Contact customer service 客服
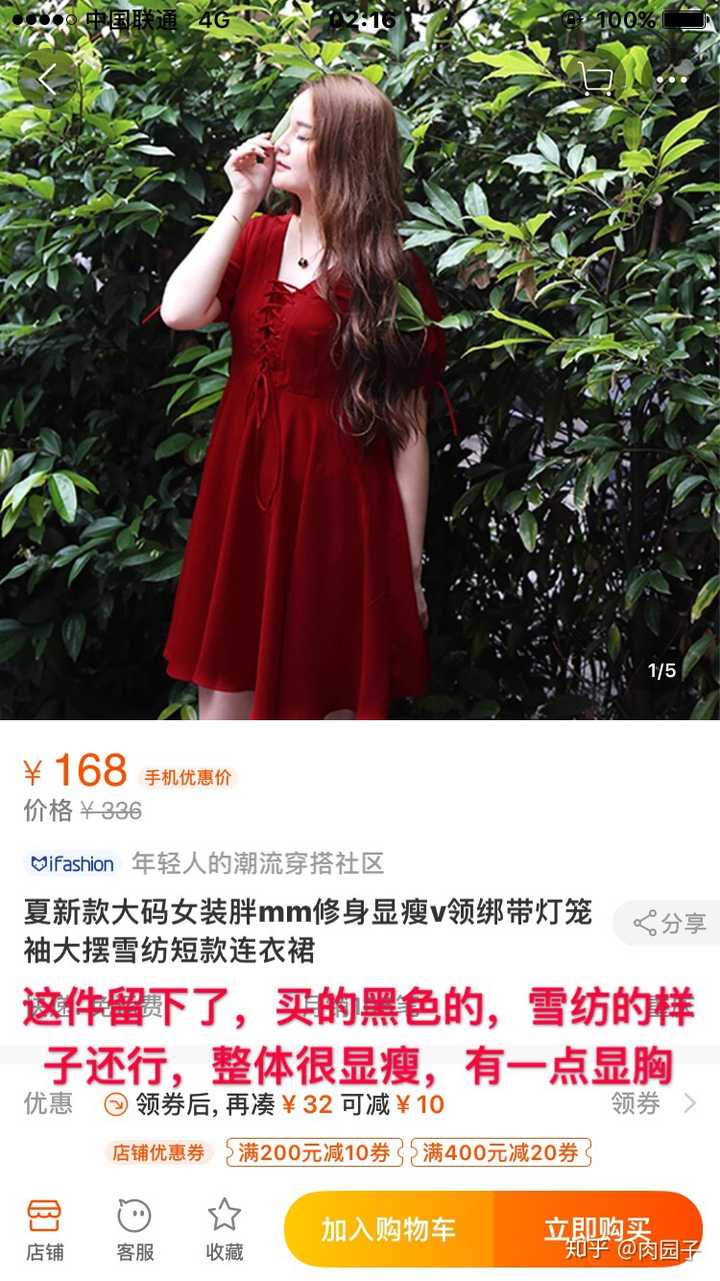 pyautogui.click(x=134, y=1230)
